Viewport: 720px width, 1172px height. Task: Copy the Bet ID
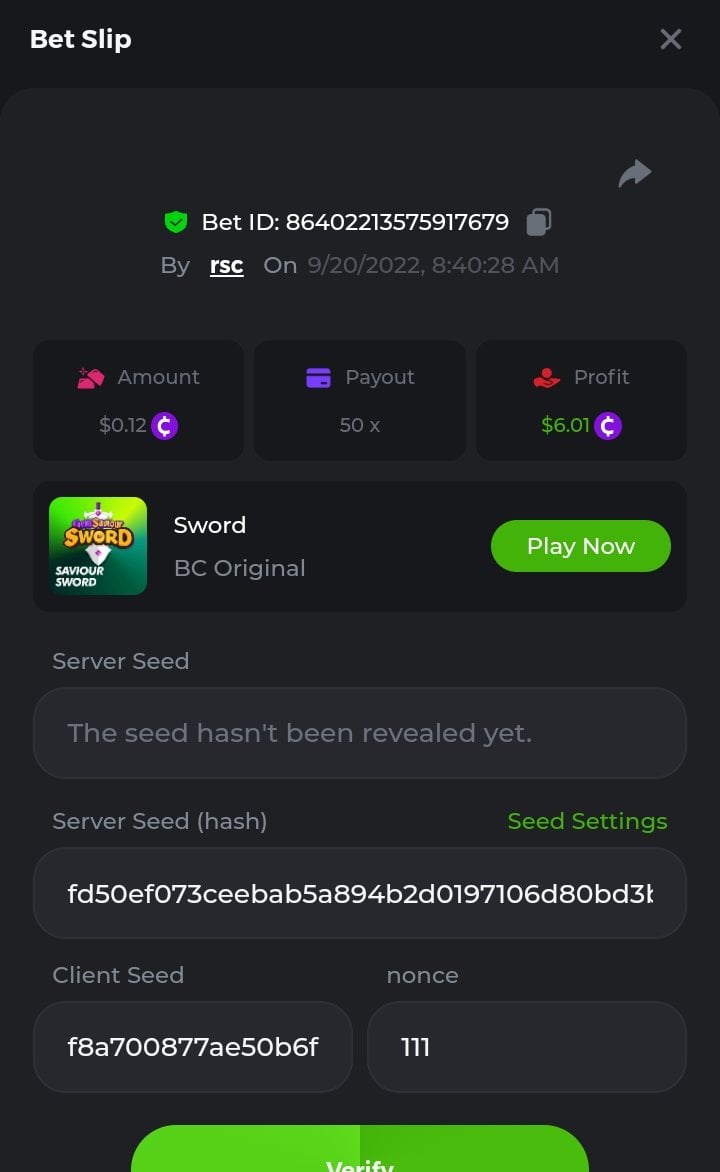[x=539, y=221]
